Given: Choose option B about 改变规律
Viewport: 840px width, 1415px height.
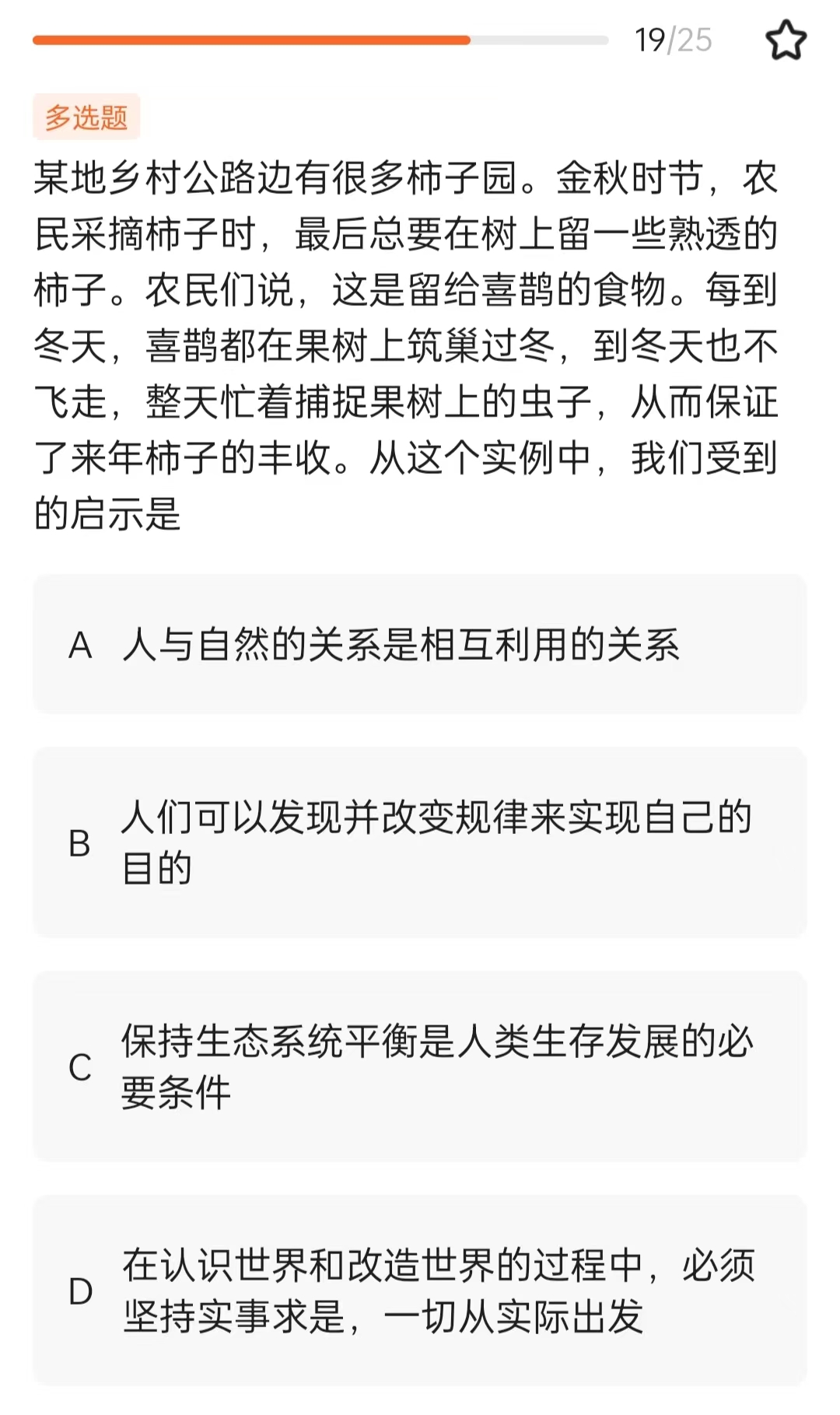Looking at the screenshot, I should (420, 842).
